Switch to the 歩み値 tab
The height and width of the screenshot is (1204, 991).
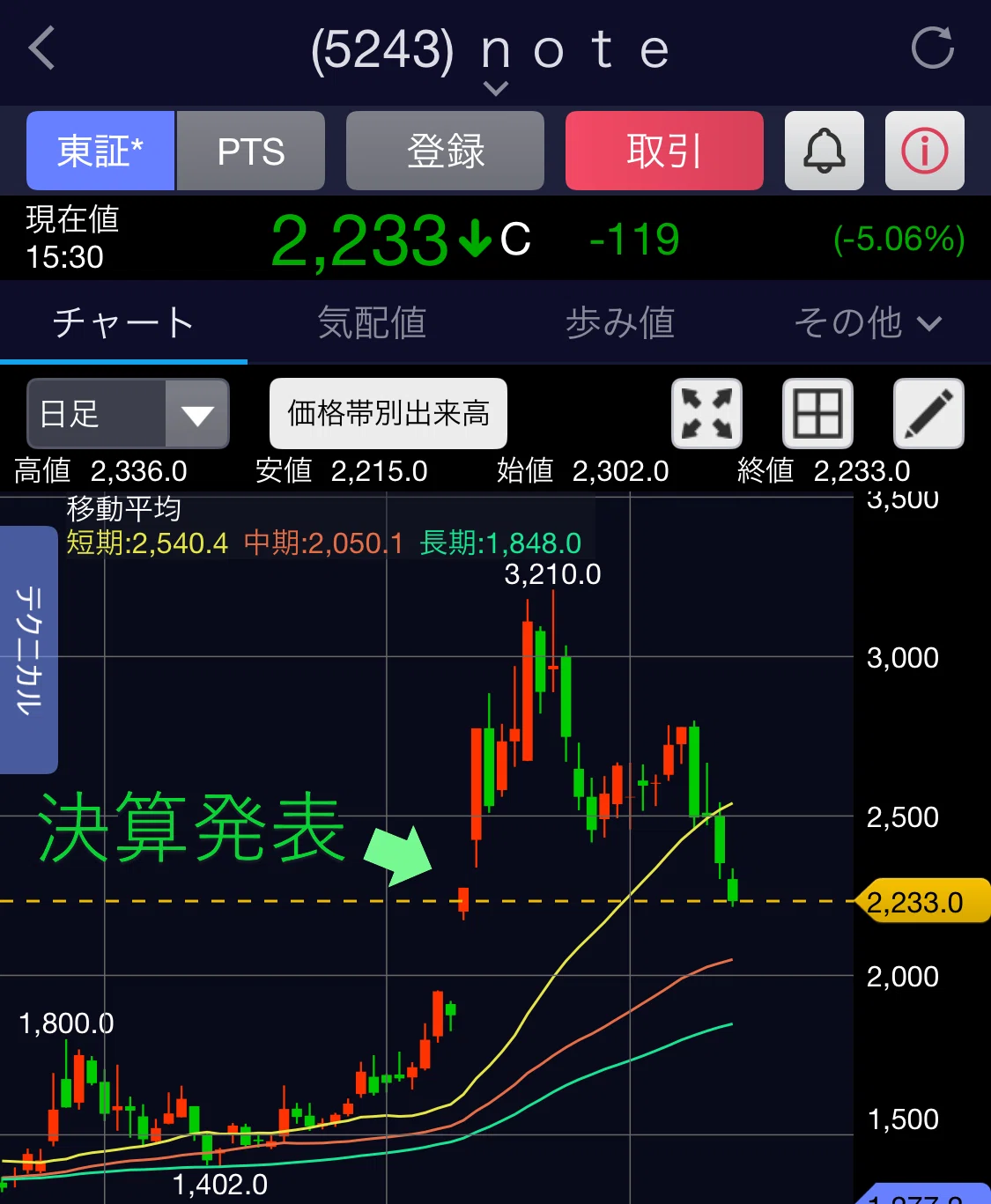point(619,322)
